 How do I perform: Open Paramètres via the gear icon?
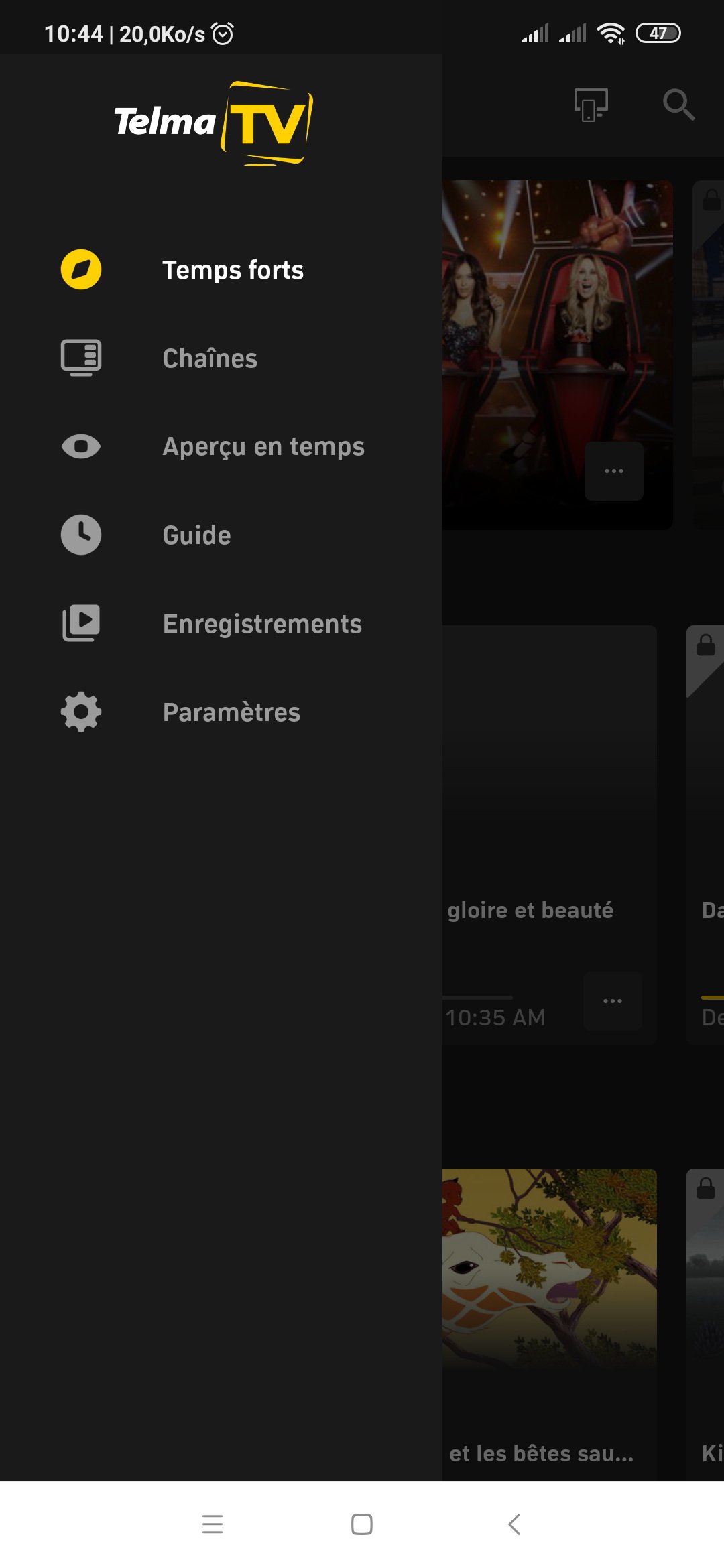80,712
